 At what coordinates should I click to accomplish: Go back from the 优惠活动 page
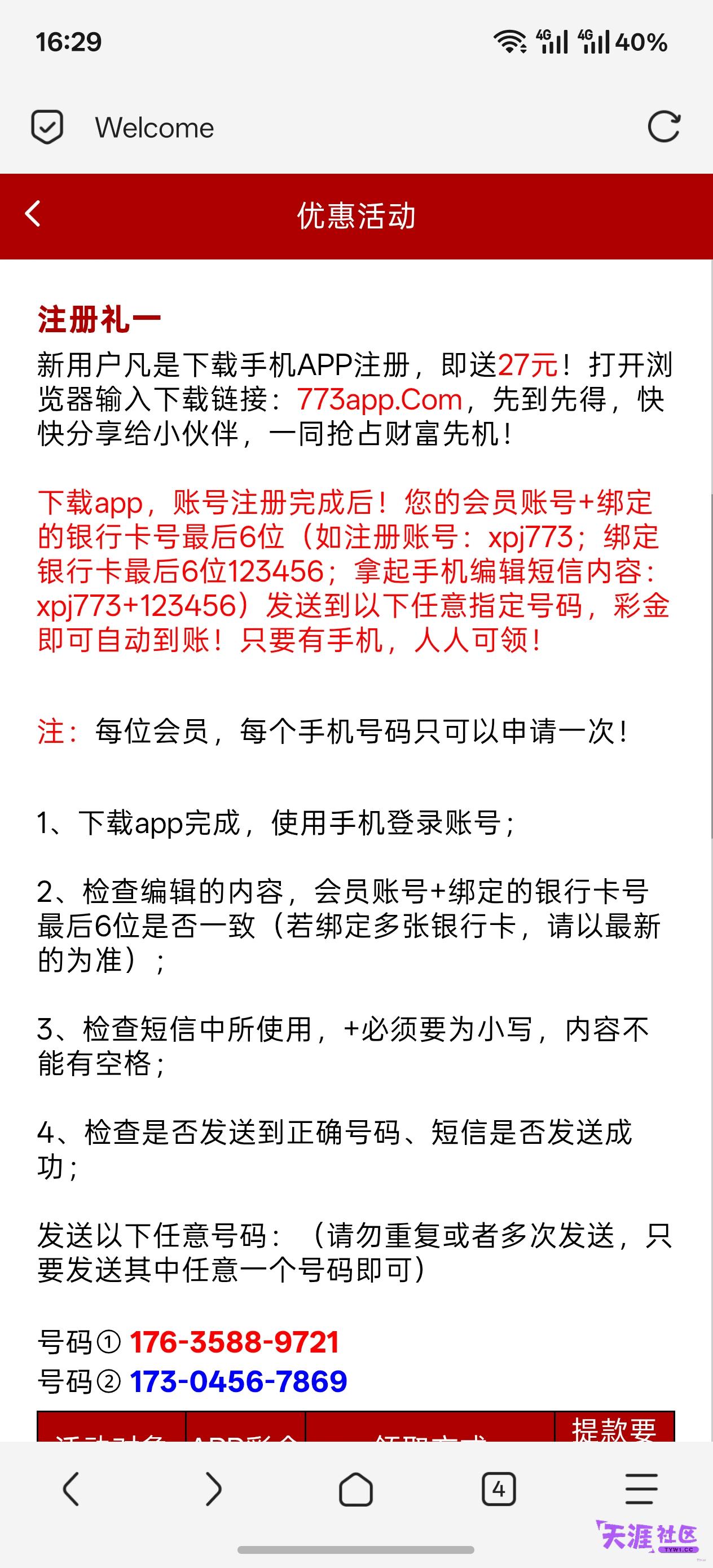coord(33,214)
